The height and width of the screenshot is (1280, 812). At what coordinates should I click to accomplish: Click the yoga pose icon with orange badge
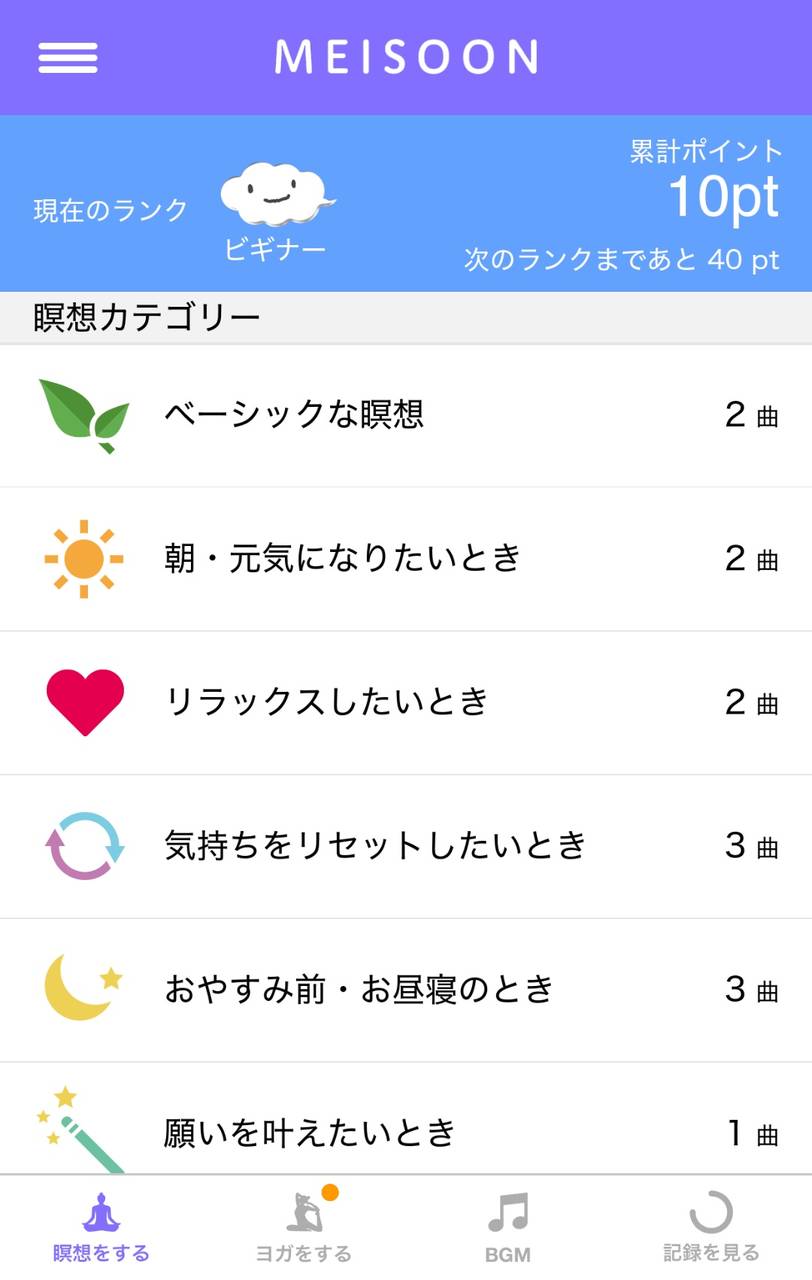(x=304, y=1213)
